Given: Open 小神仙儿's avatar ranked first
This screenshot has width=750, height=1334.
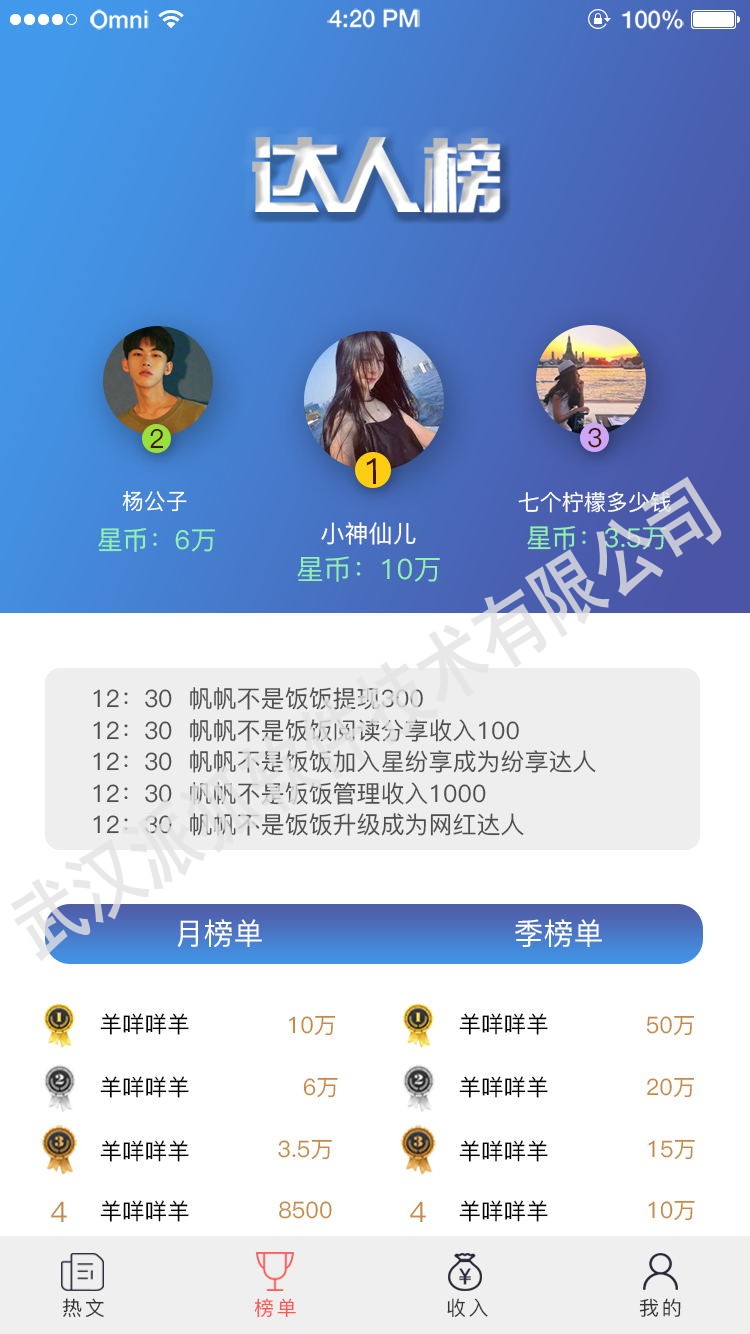Looking at the screenshot, I should click(373, 401).
